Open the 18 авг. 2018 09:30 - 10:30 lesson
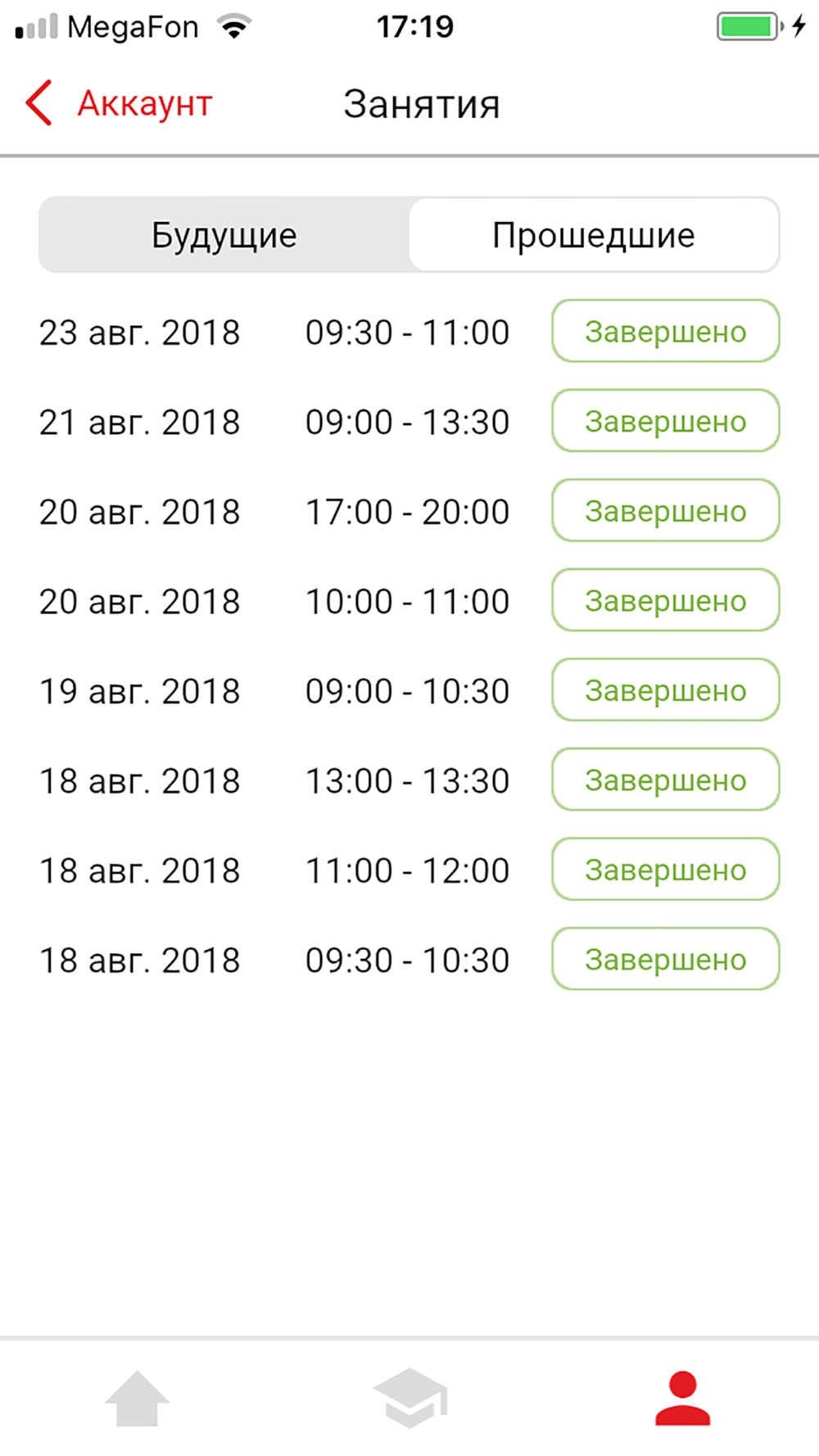Image resolution: width=819 pixels, height=1456 pixels. click(409, 959)
